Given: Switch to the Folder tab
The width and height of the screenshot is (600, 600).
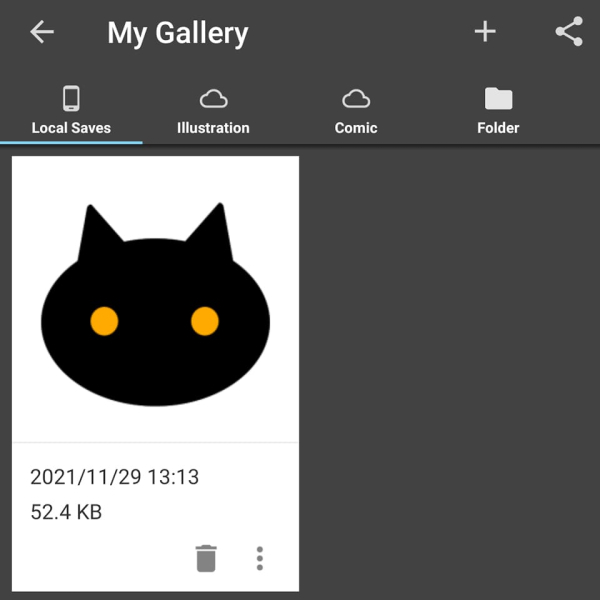Looking at the screenshot, I should click(498, 110).
